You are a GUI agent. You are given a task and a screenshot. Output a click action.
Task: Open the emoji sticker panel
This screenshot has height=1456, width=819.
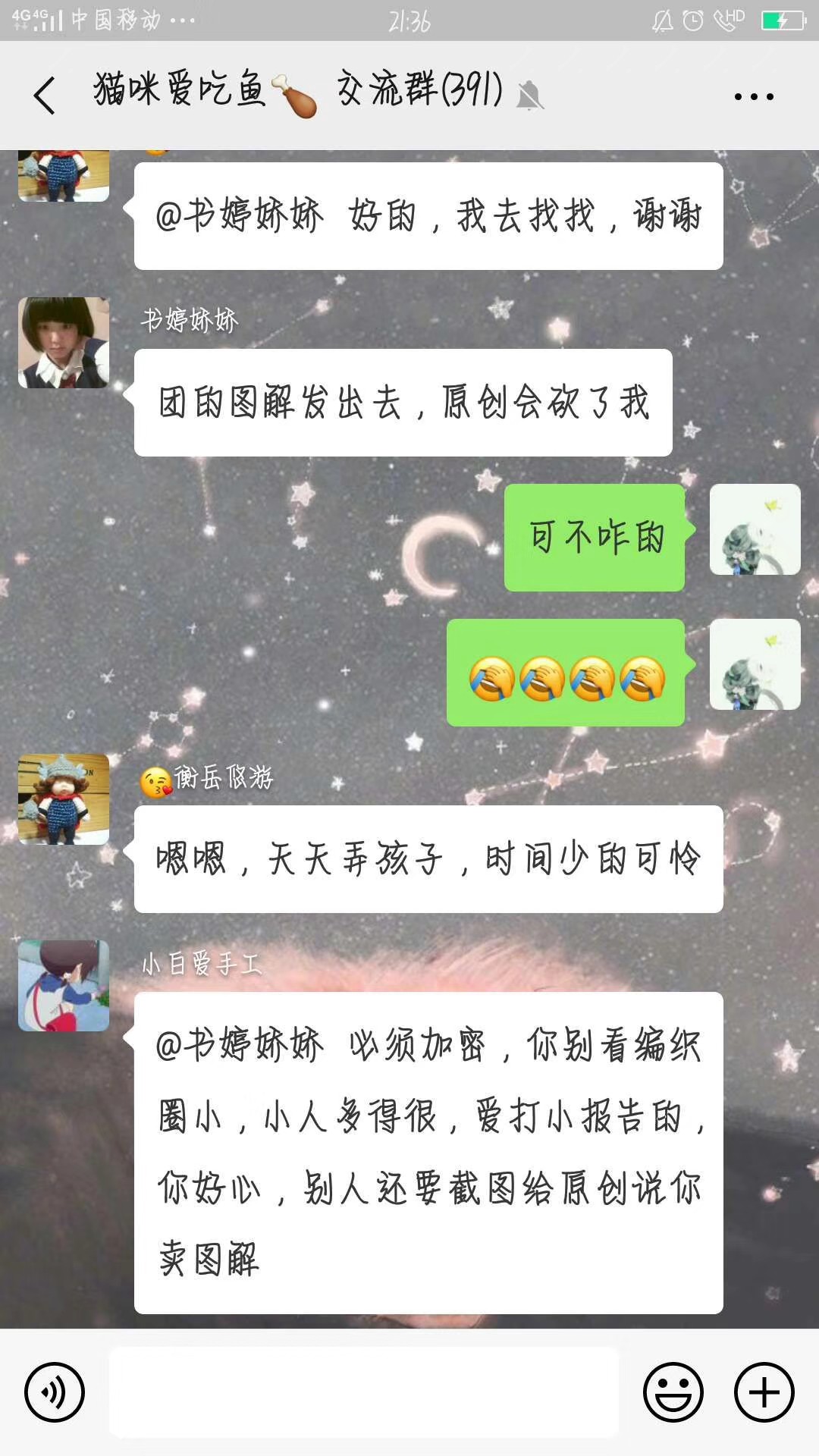[673, 1392]
